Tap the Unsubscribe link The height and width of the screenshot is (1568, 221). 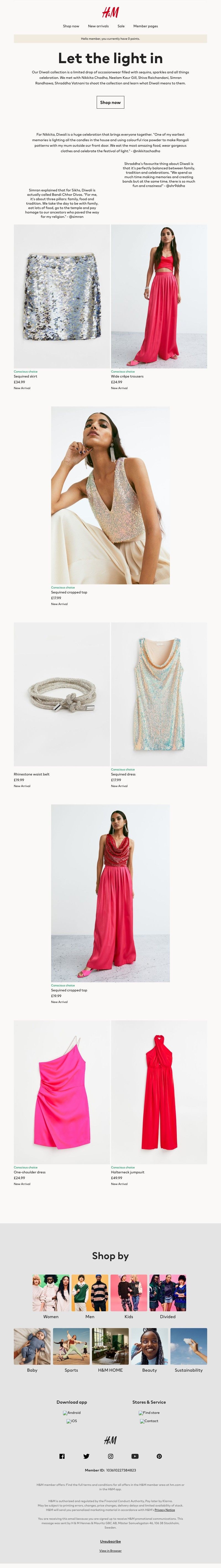coord(110,1541)
